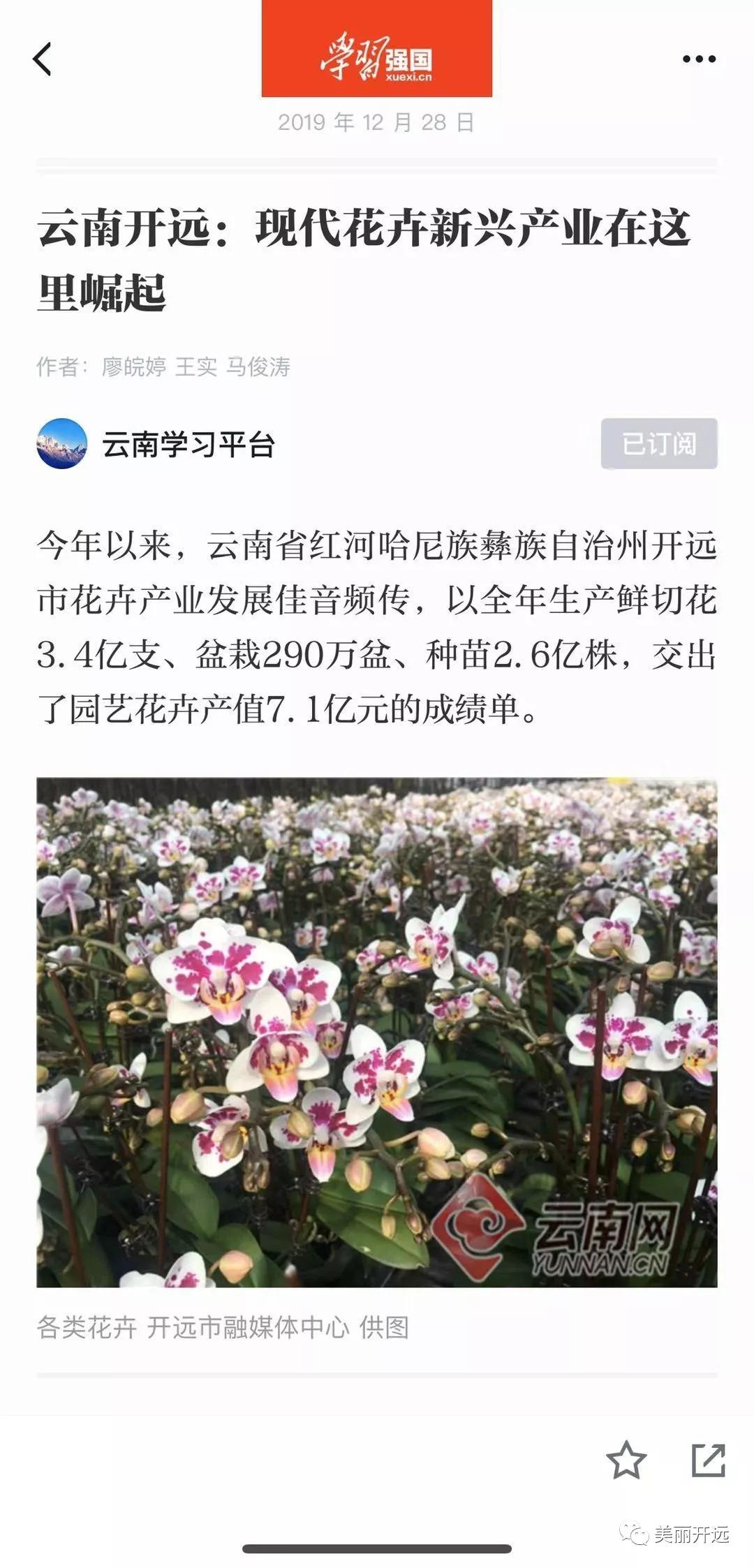Open date selector showing 2019年12月28日
Image resolution: width=754 pixels, height=1568 pixels.
(377, 122)
